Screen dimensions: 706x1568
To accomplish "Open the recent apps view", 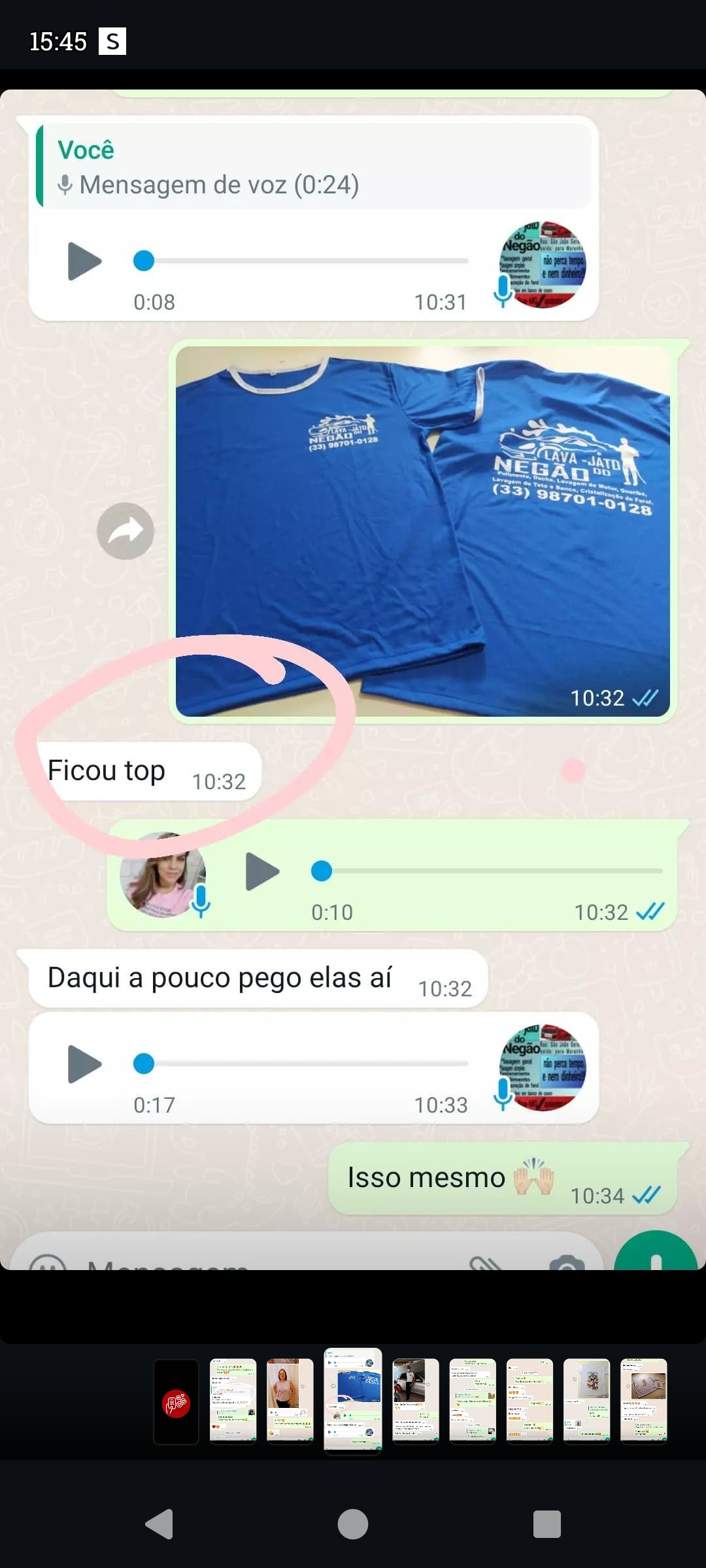I will pyautogui.click(x=547, y=1524).
